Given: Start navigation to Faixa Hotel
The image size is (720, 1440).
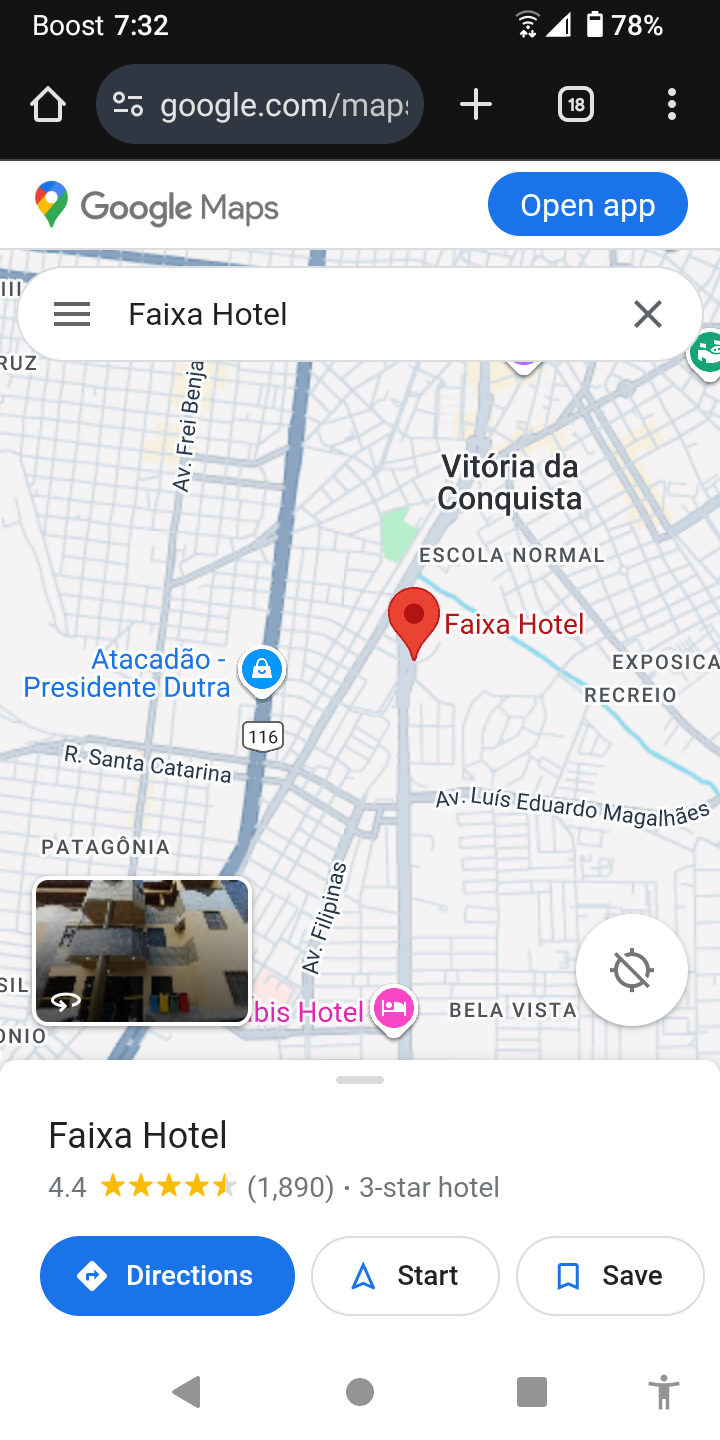Looking at the screenshot, I should tap(405, 1275).
